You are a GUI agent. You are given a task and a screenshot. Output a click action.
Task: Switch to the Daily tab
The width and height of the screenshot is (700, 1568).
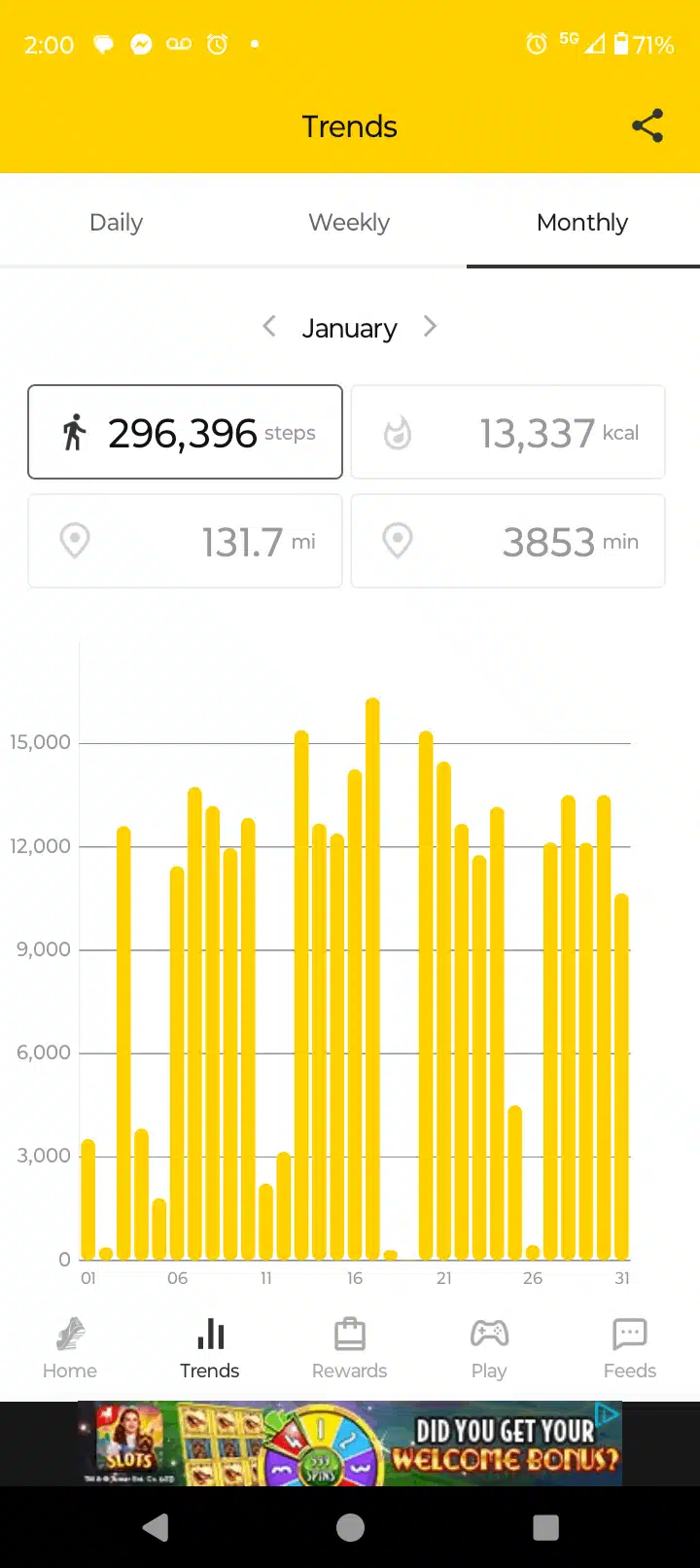(117, 223)
